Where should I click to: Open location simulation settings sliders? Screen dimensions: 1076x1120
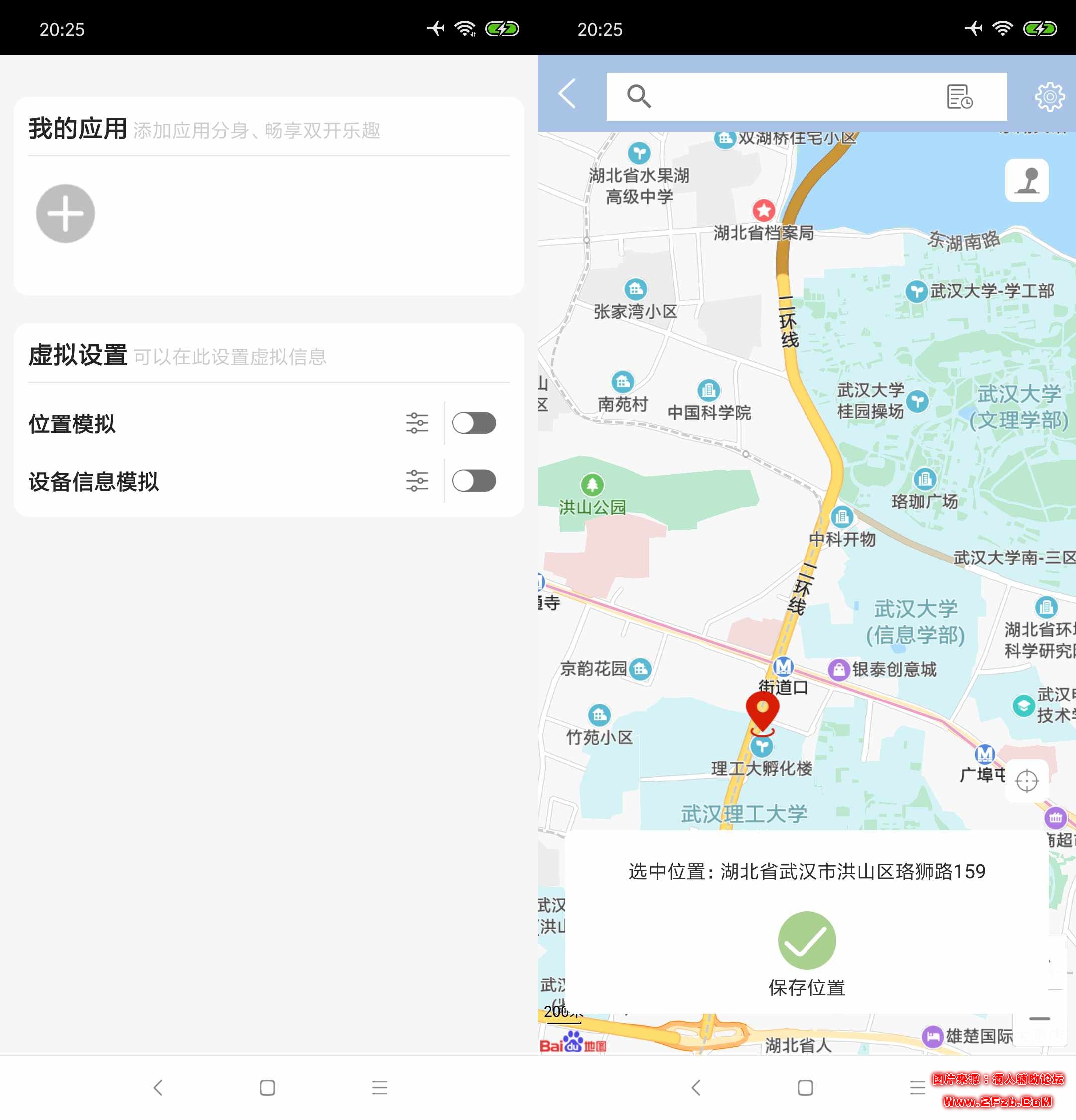click(417, 423)
